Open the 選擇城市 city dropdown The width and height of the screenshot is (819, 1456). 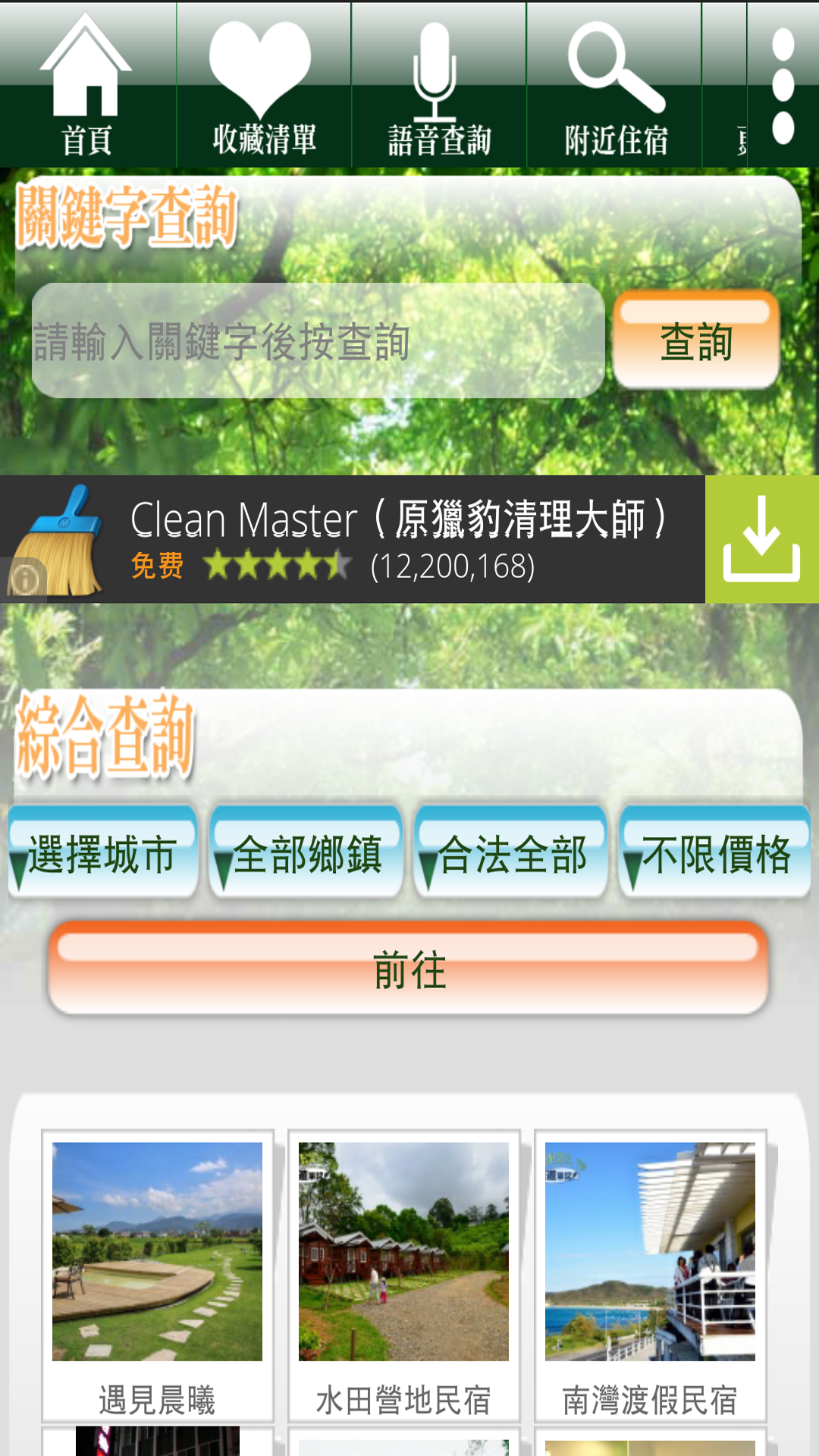point(103,853)
